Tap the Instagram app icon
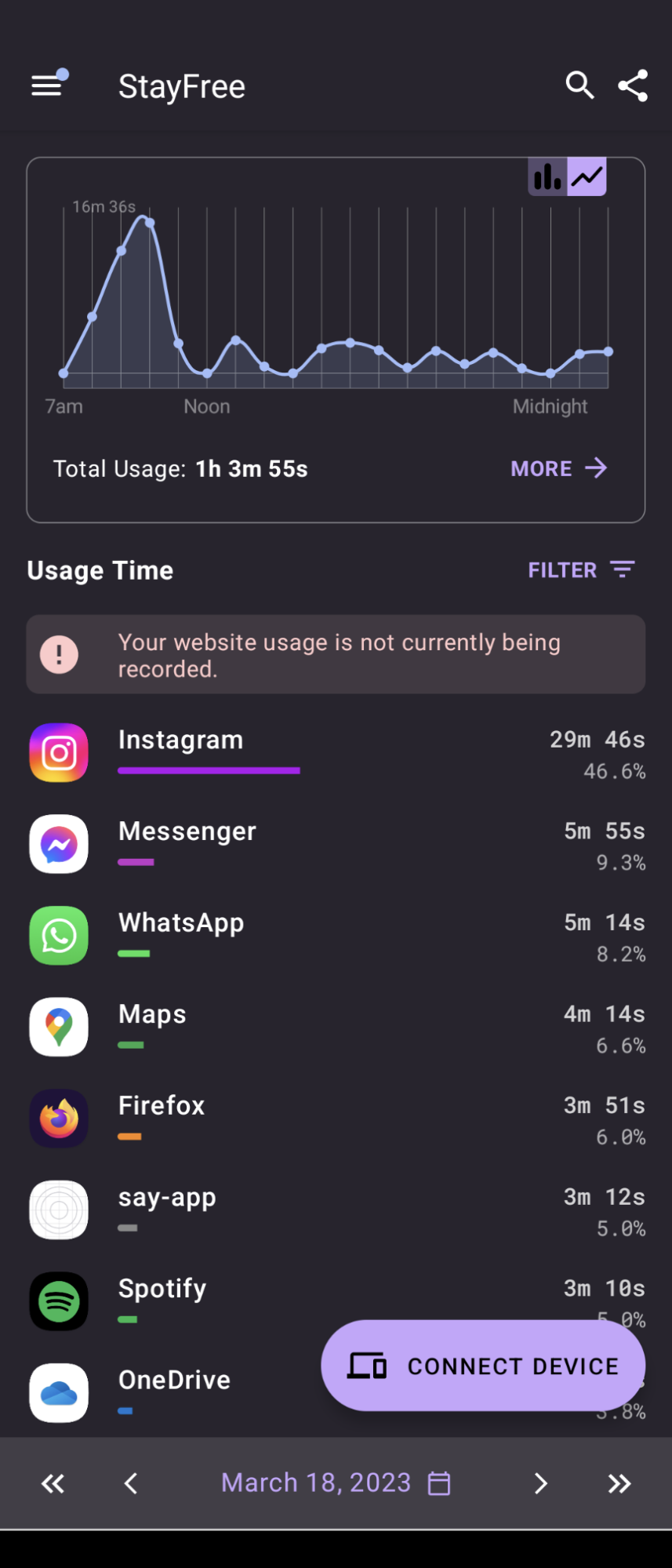The height and width of the screenshot is (1568, 672). (58, 751)
